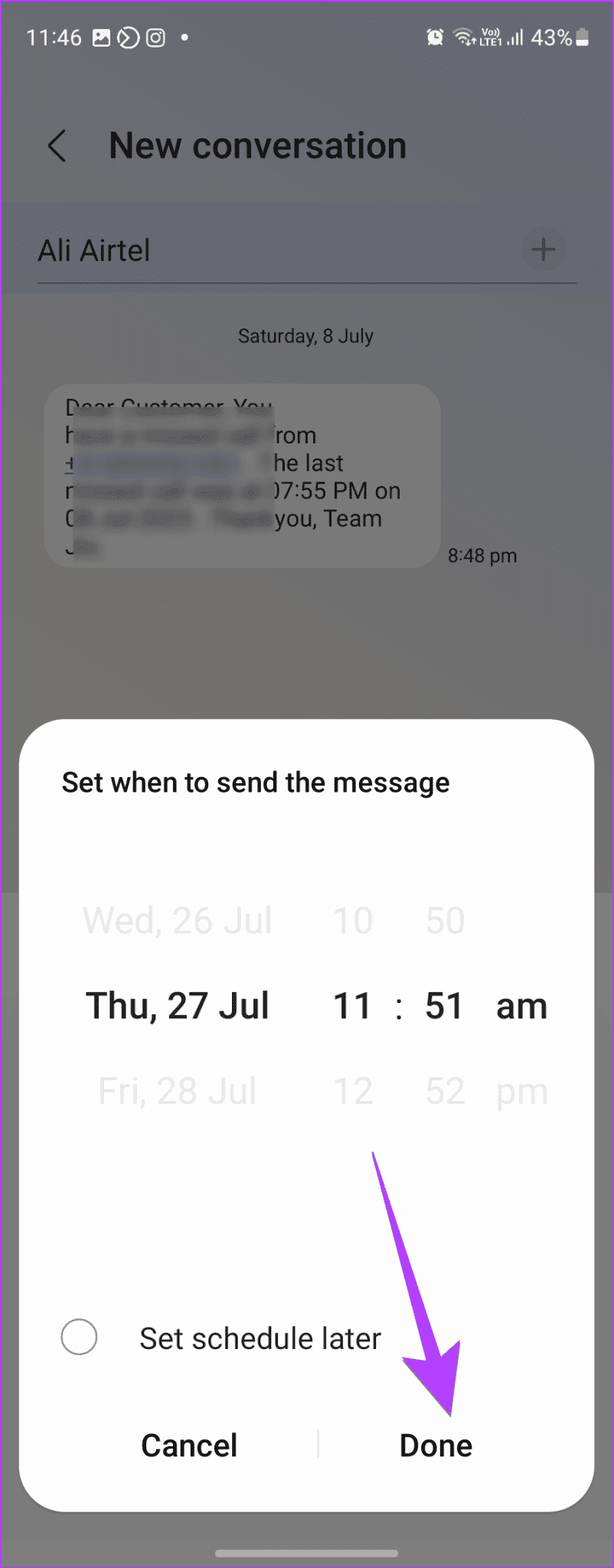
Task: Tap the alarm clock icon in status bar
Action: [x=433, y=37]
